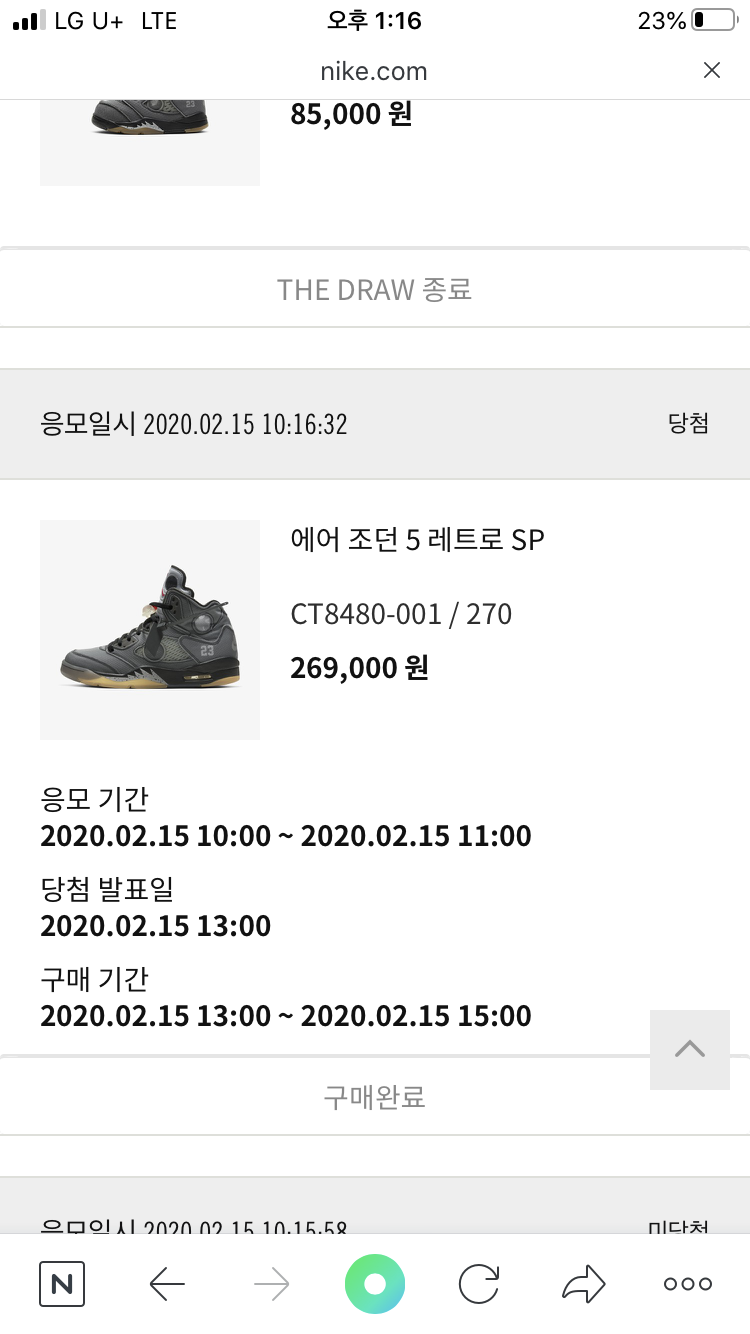Go forward to the next page
The width and height of the screenshot is (750, 1334).
coord(271,1284)
